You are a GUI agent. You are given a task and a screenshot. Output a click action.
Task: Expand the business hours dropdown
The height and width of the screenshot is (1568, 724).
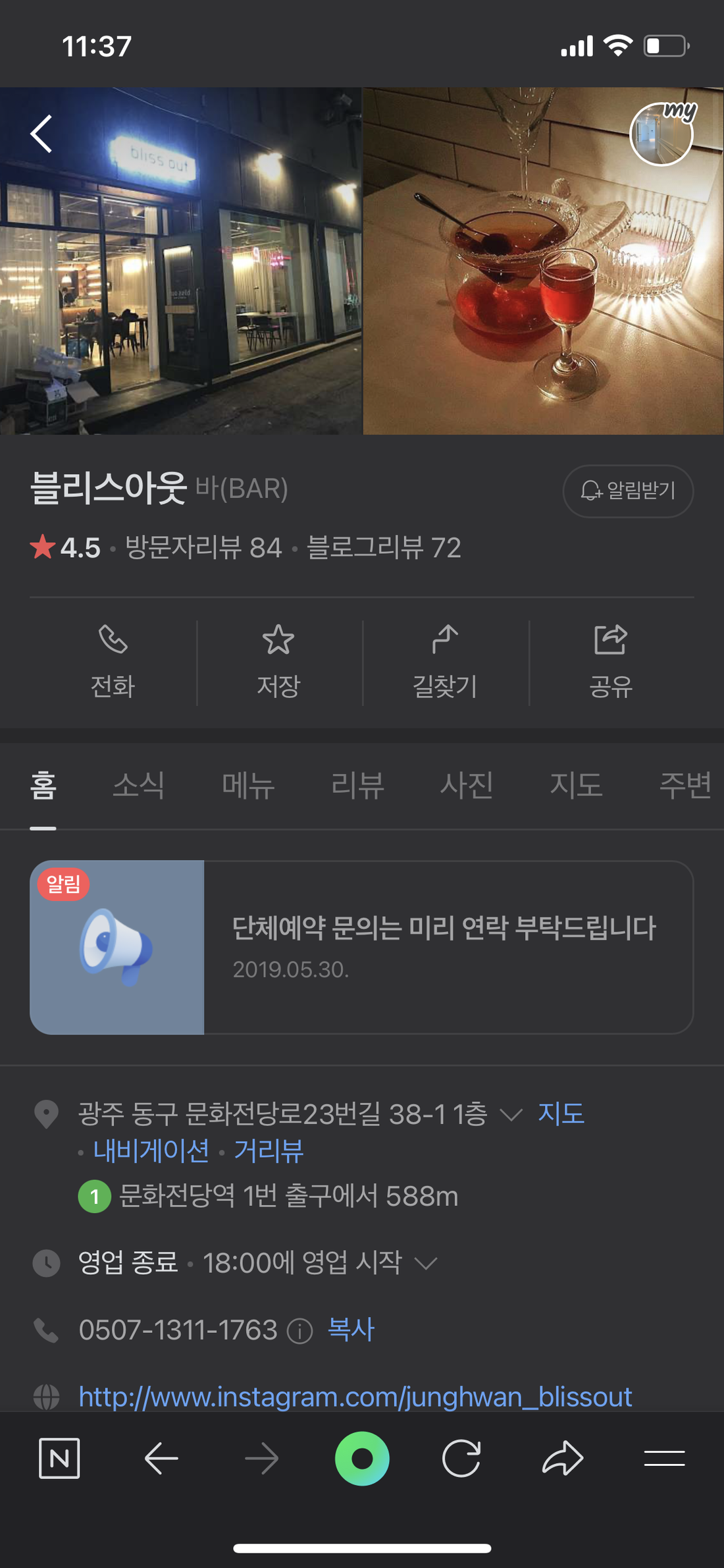click(426, 1263)
